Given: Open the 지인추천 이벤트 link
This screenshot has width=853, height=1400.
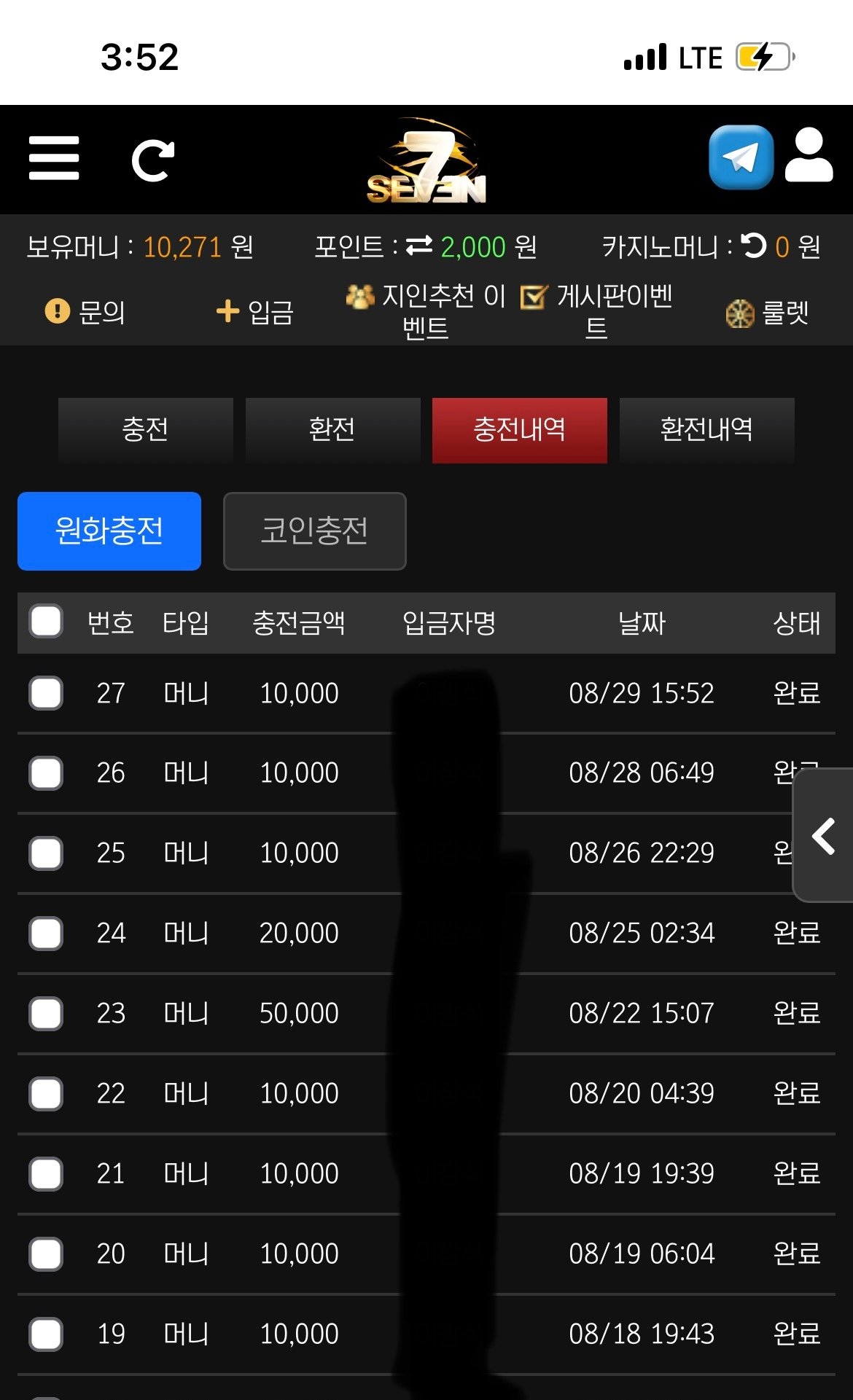Looking at the screenshot, I should tap(426, 312).
